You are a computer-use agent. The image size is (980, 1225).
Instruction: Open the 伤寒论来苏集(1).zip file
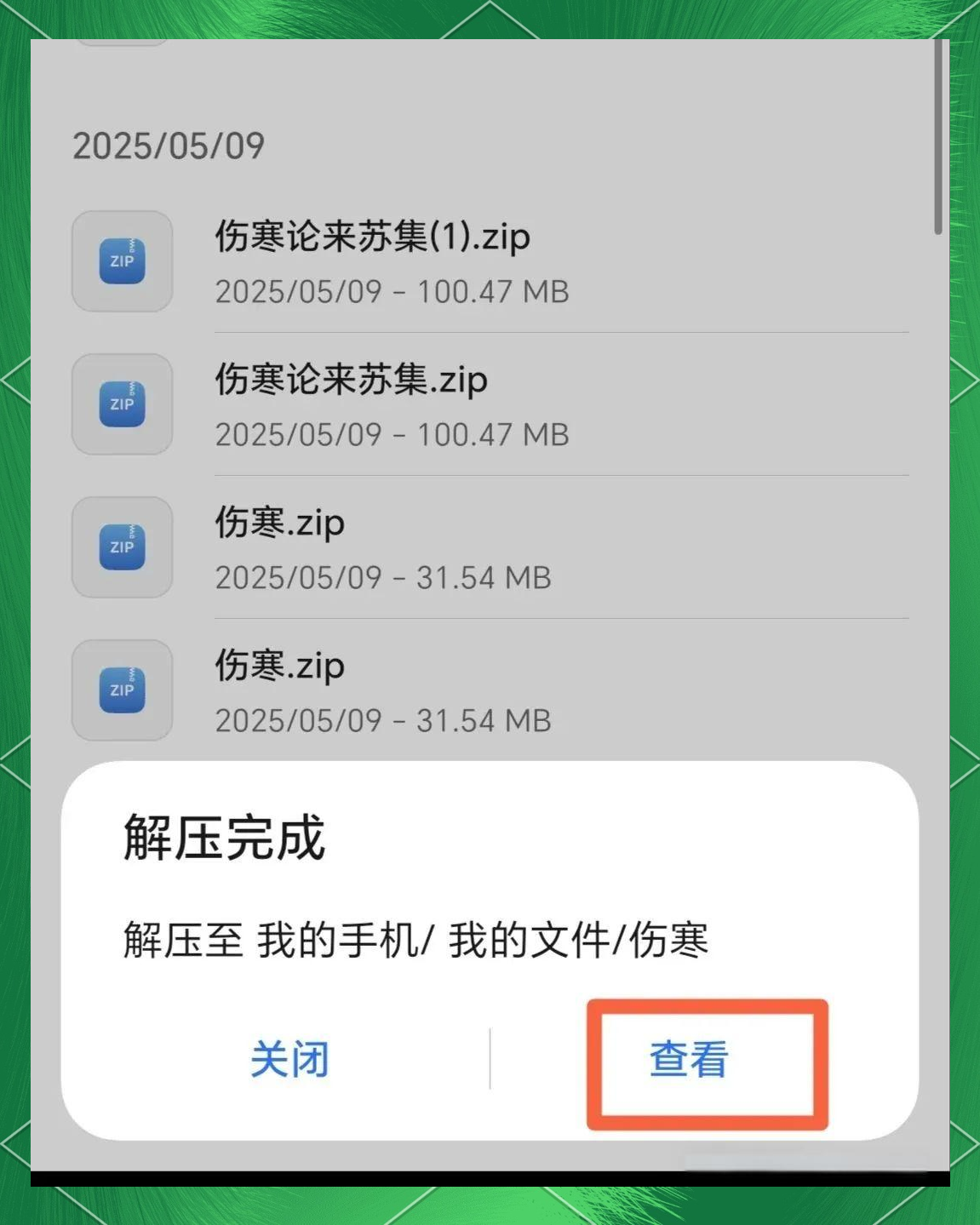pyautogui.click(x=372, y=238)
